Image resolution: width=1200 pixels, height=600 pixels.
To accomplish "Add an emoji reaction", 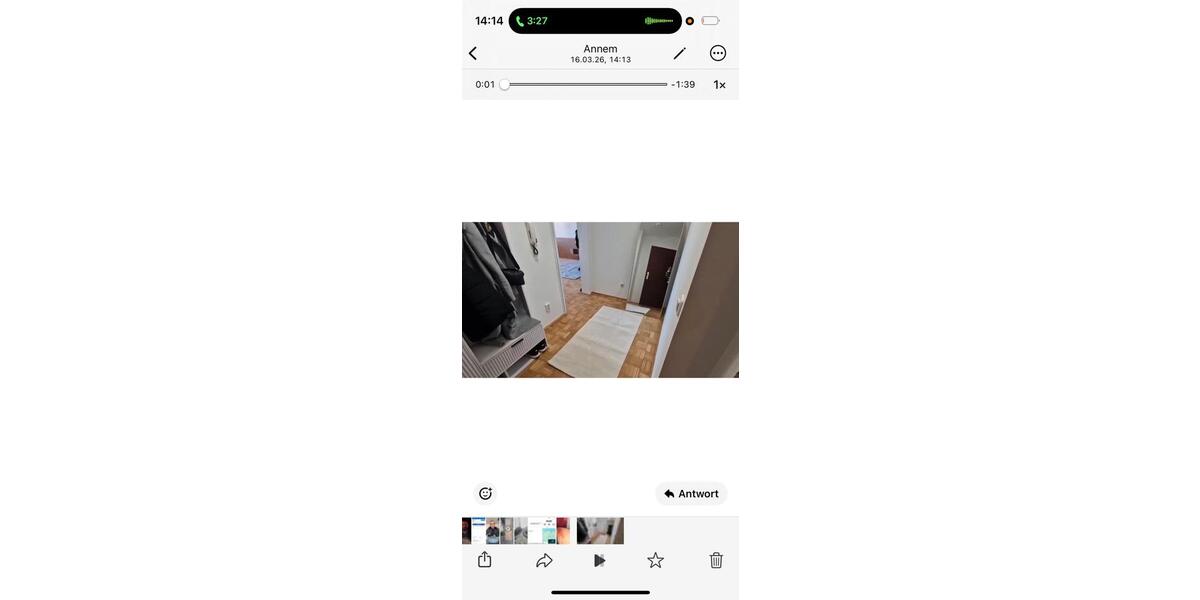I will [486, 493].
